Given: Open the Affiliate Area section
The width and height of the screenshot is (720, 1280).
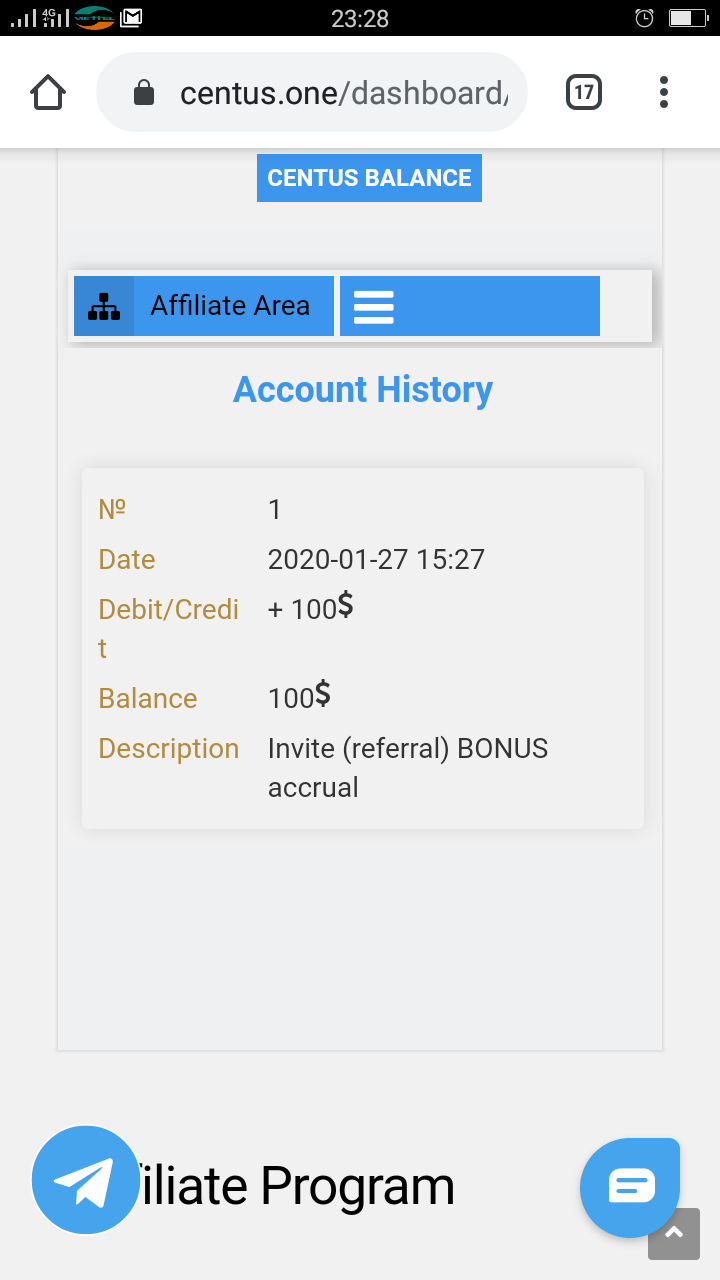Looking at the screenshot, I should click(x=204, y=306).
